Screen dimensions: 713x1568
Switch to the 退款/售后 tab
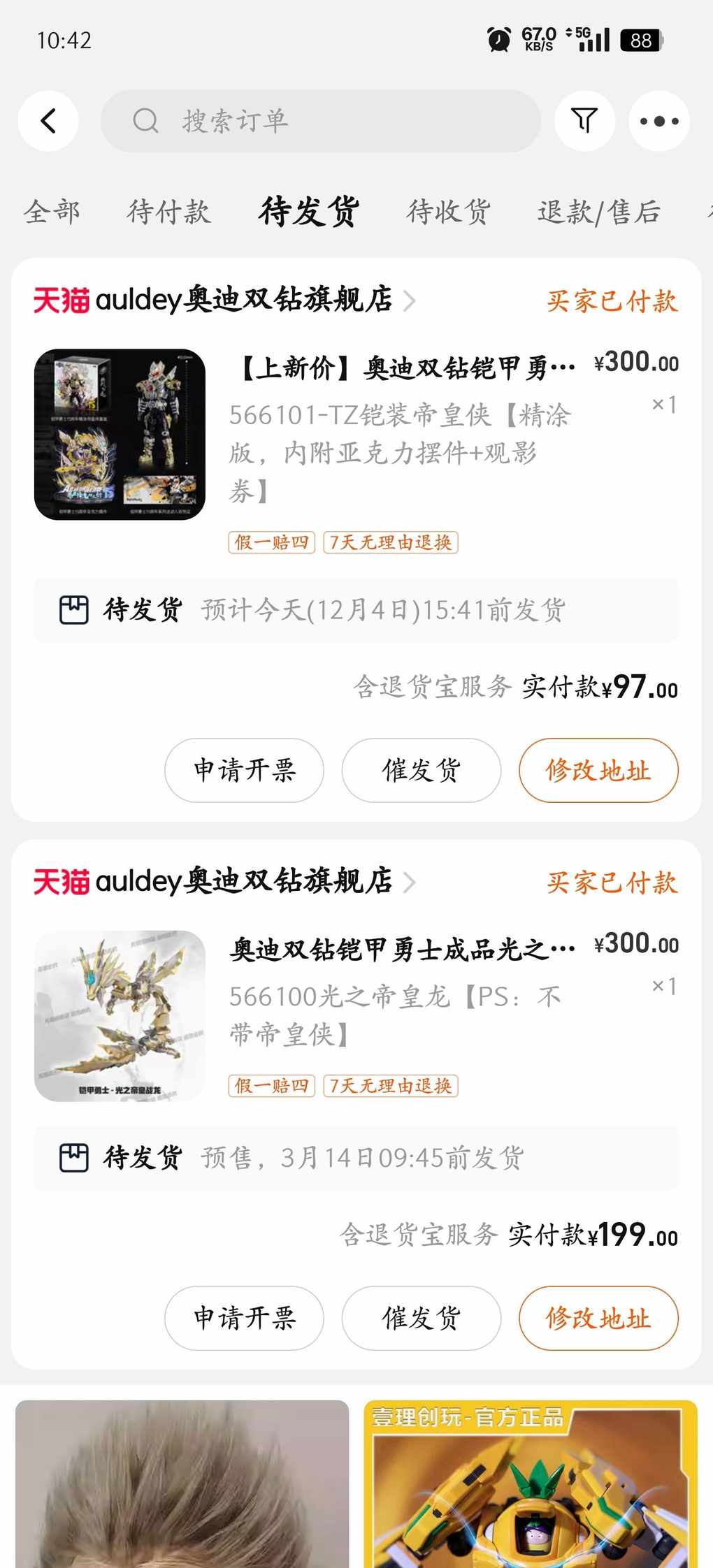pos(599,211)
